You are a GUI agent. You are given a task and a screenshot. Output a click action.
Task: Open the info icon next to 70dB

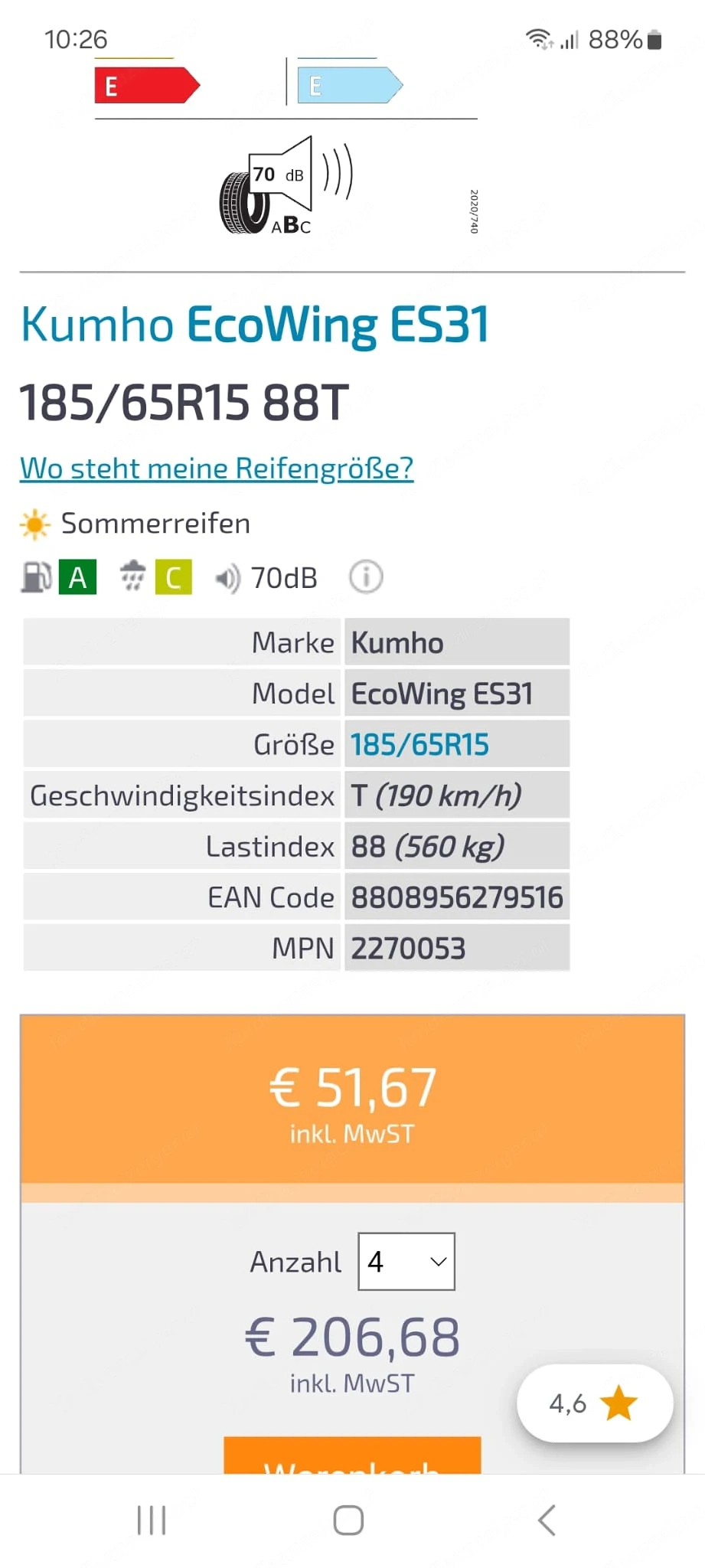pyautogui.click(x=365, y=577)
